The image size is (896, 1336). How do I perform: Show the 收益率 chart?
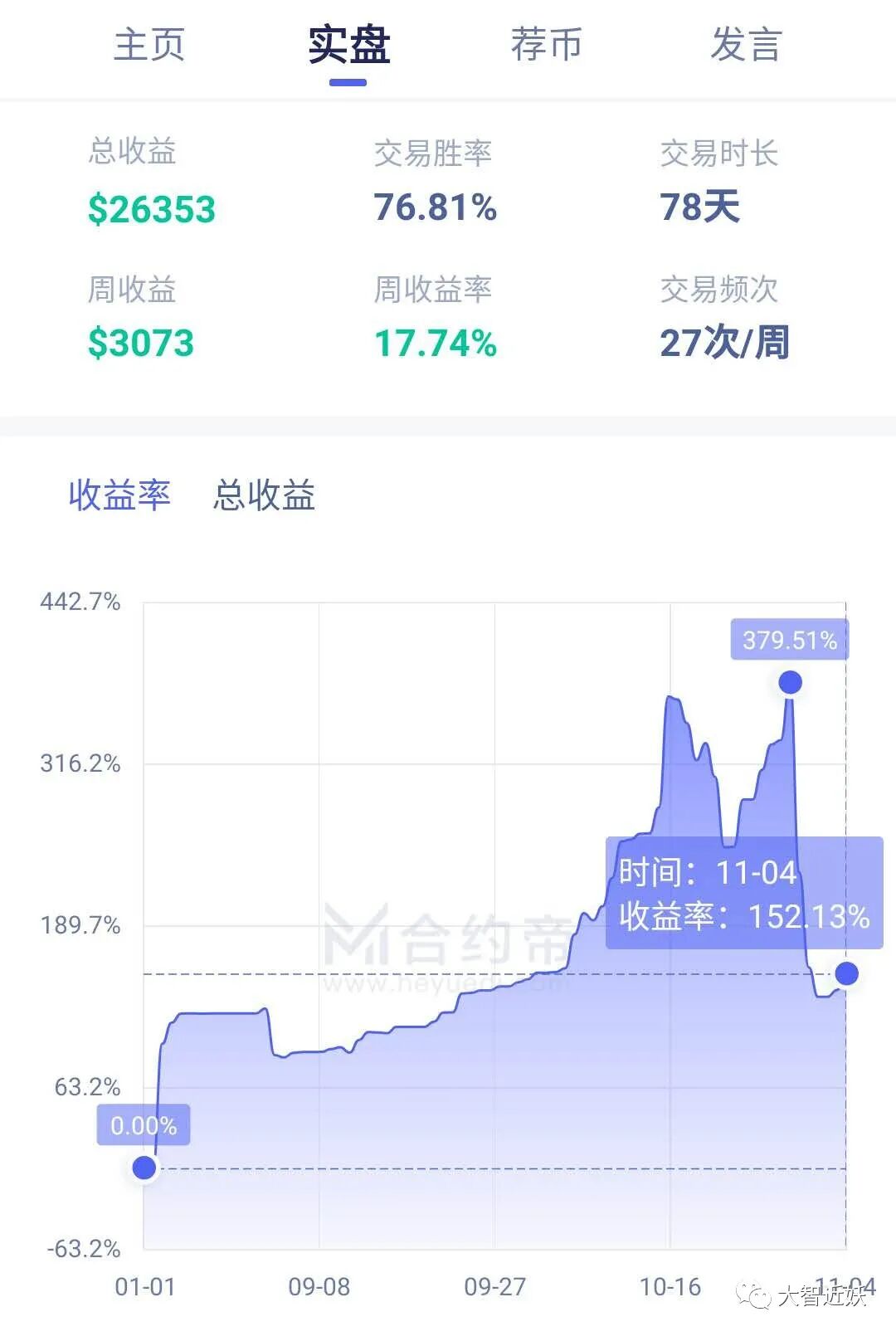tap(119, 495)
